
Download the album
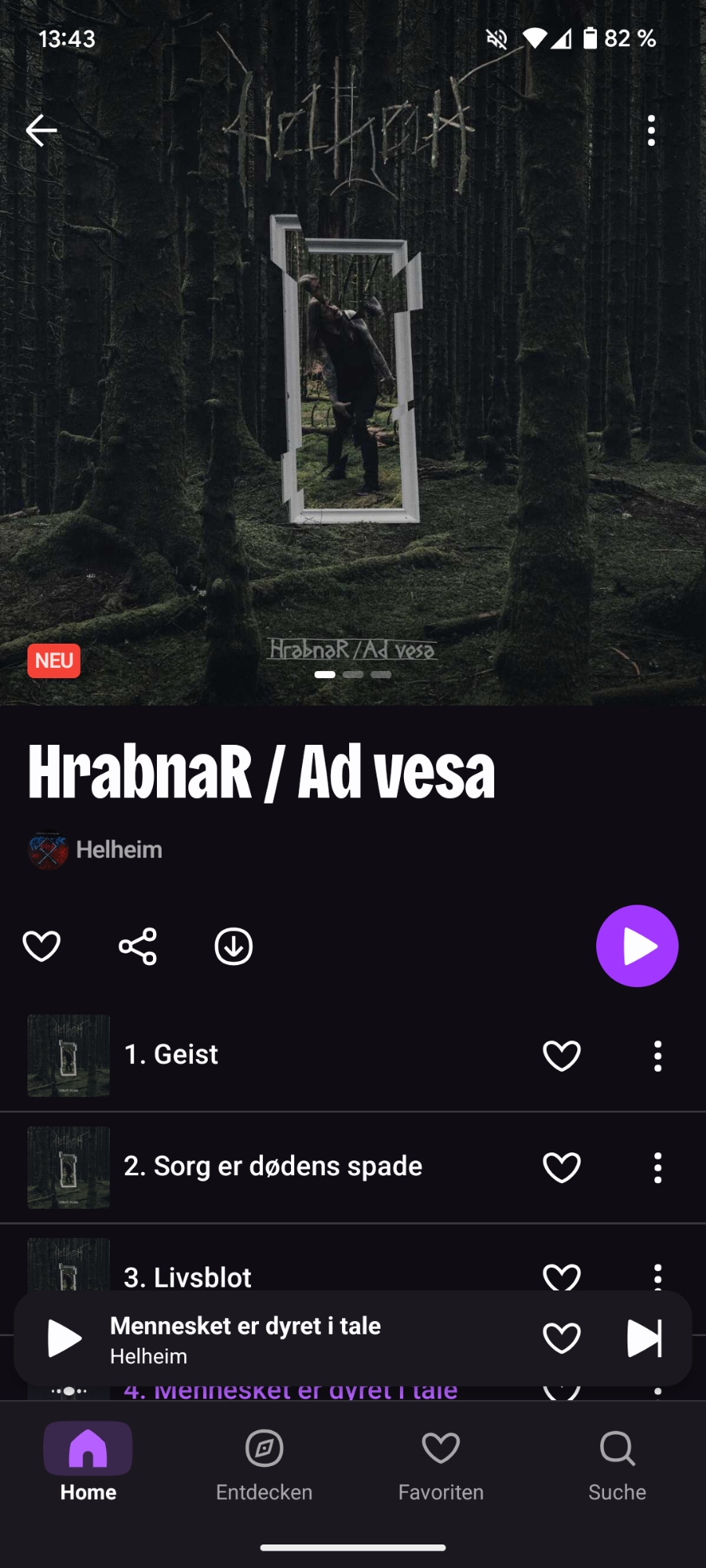click(x=234, y=946)
